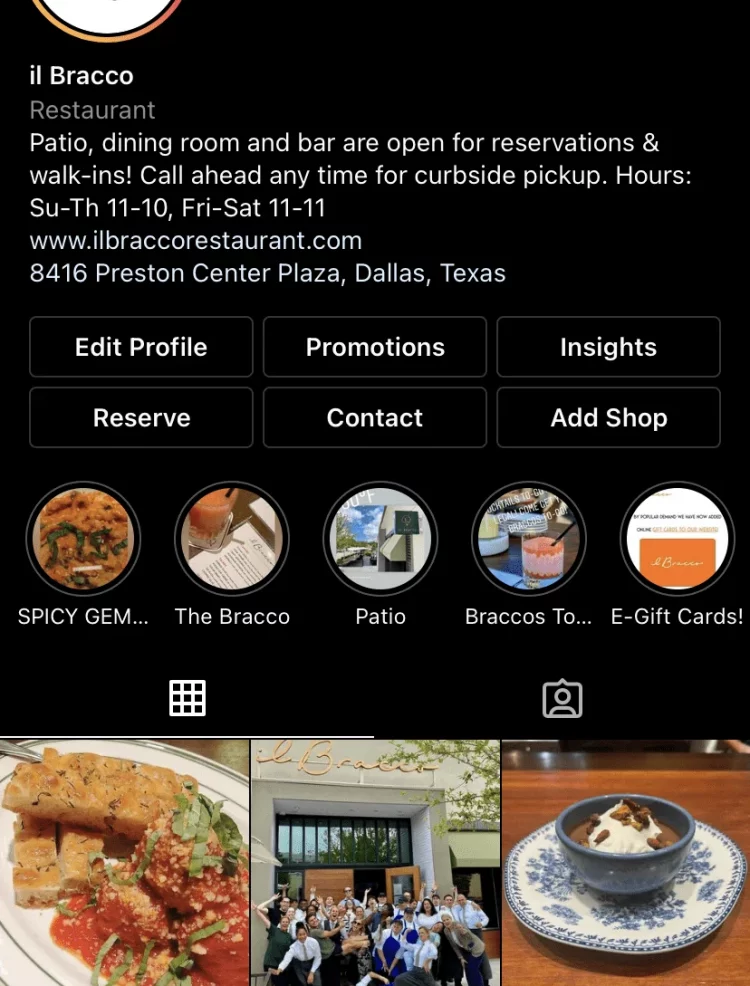Open Promotions
This screenshot has height=986, width=750.
(x=375, y=347)
